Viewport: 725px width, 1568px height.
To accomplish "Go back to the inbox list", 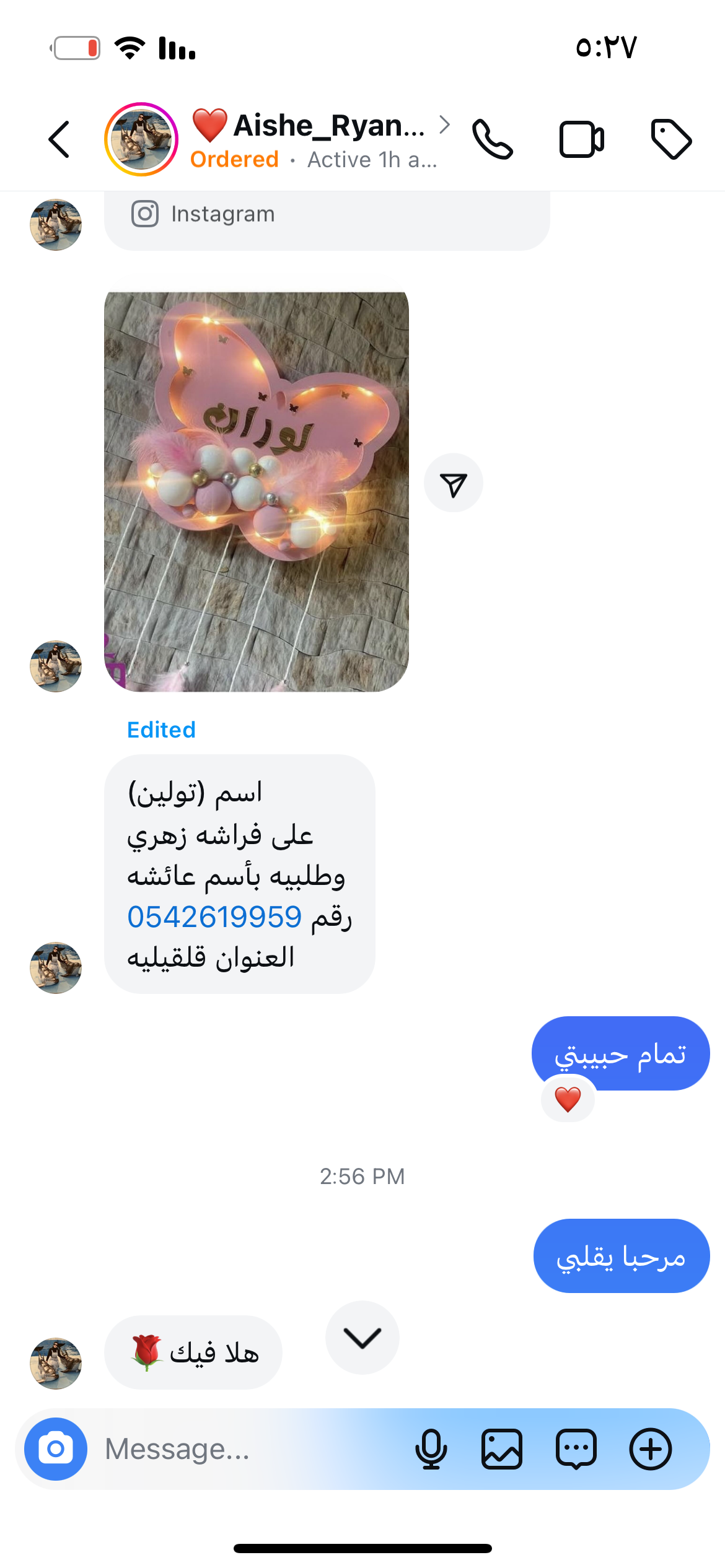I will tap(59, 139).
